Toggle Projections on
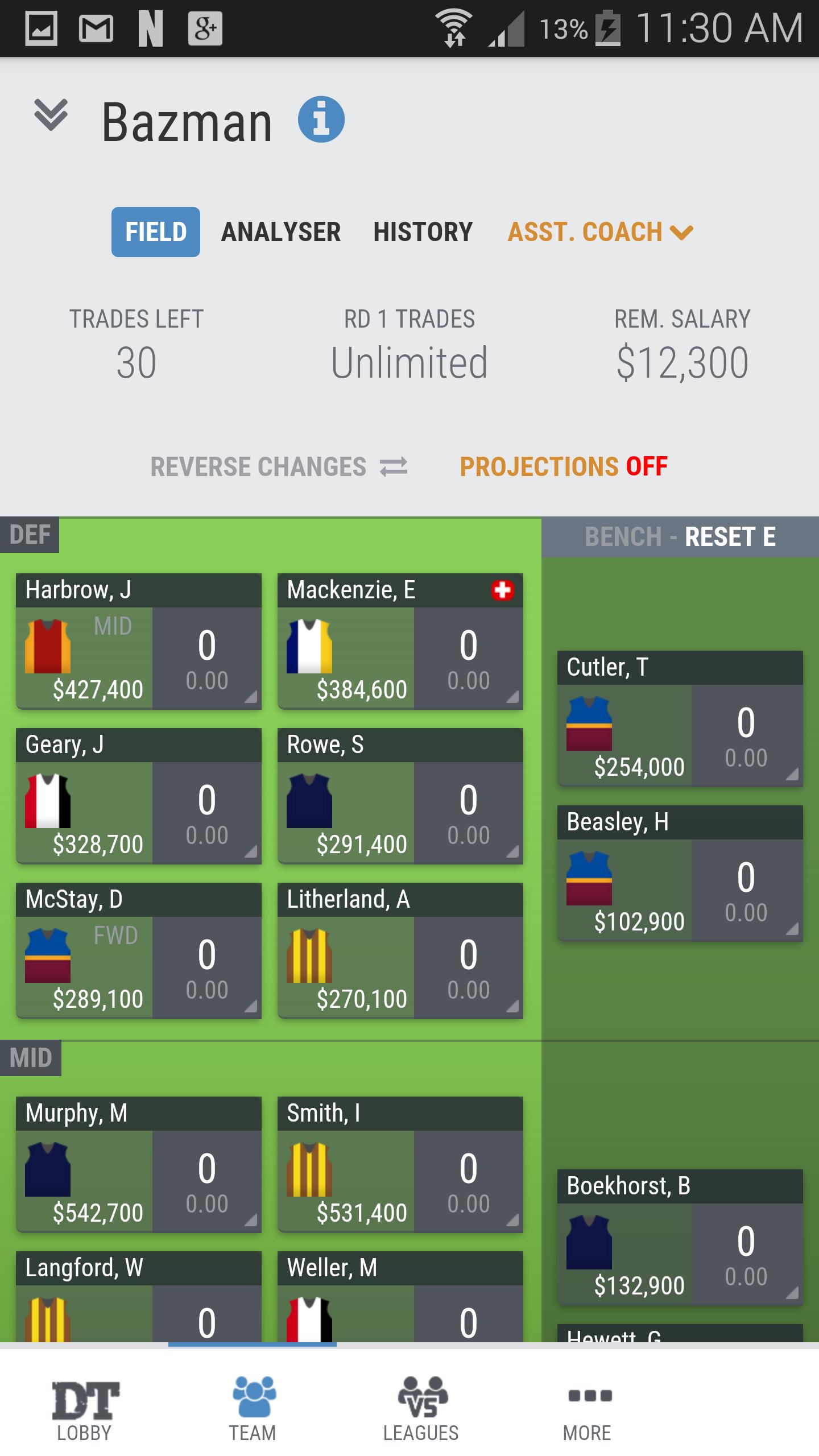Image resolution: width=819 pixels, height=1456 pixels. (563, 467)
